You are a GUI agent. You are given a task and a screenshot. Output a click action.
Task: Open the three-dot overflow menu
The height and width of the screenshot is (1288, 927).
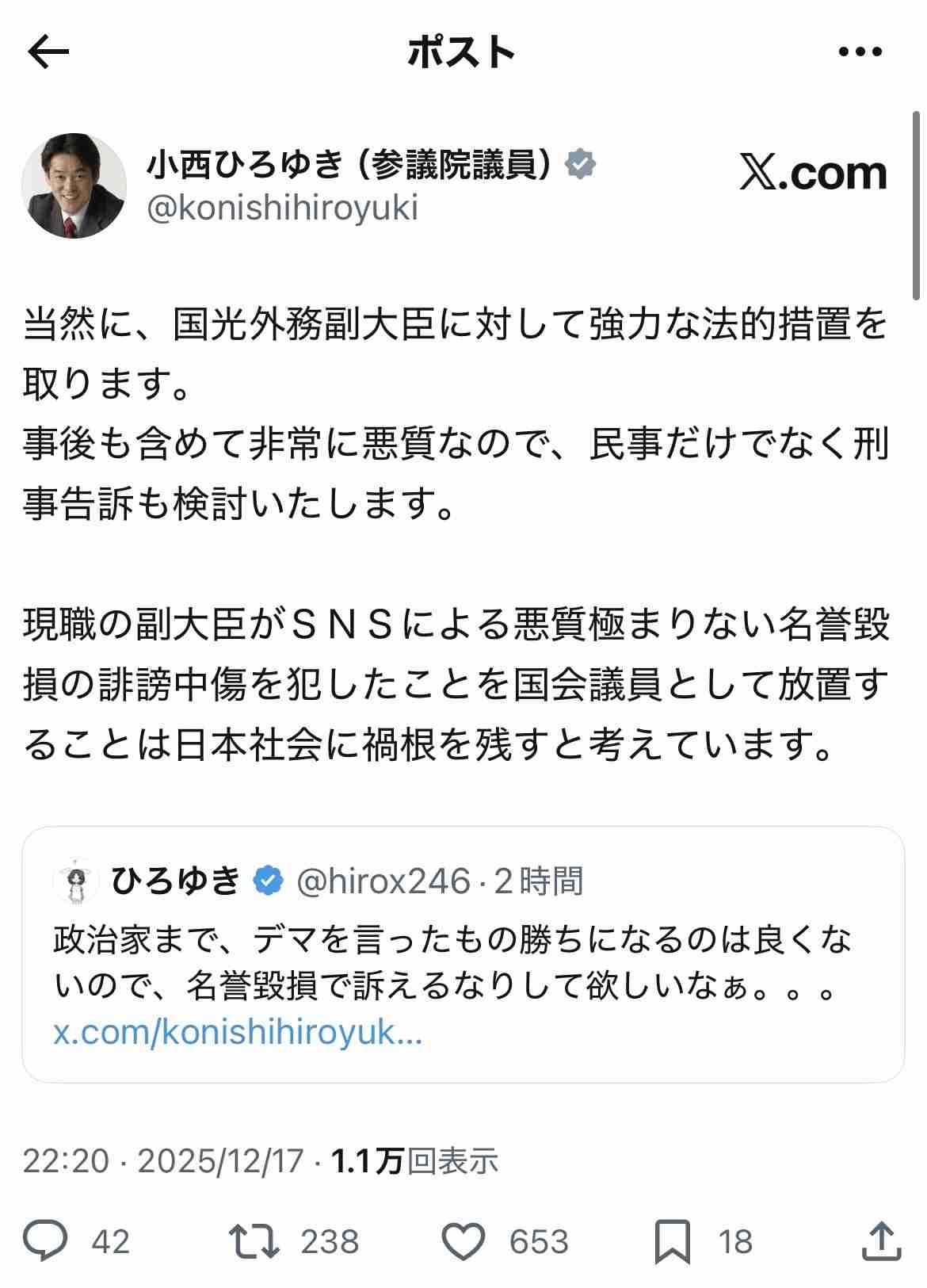pyautogui.click(x=860, y=52)
